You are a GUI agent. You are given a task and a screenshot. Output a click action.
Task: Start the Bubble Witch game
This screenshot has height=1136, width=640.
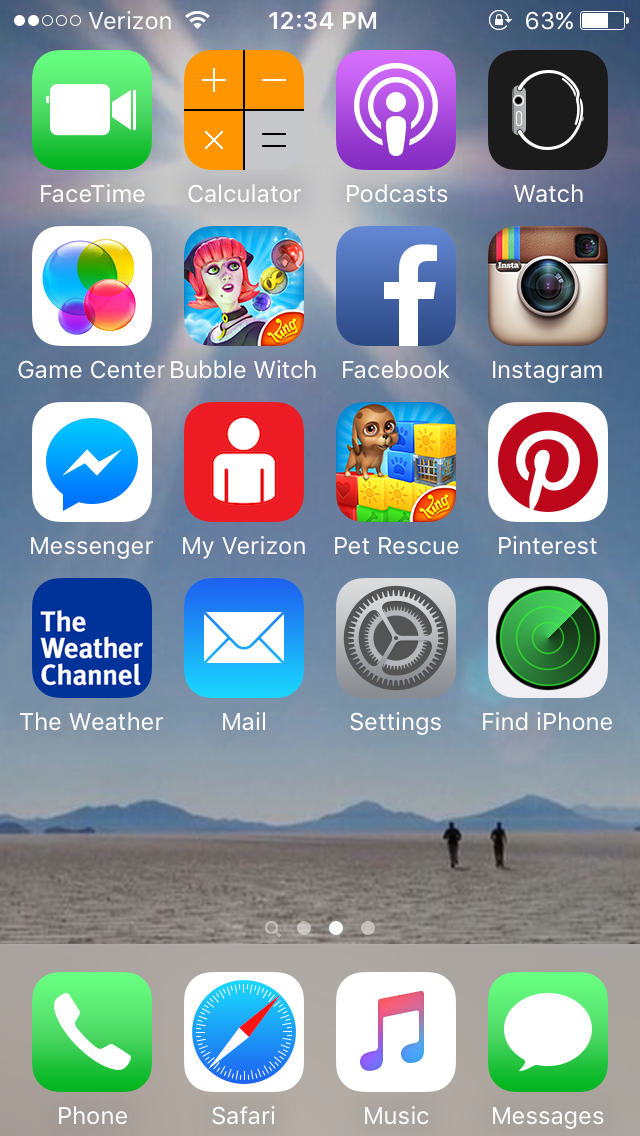244,286
